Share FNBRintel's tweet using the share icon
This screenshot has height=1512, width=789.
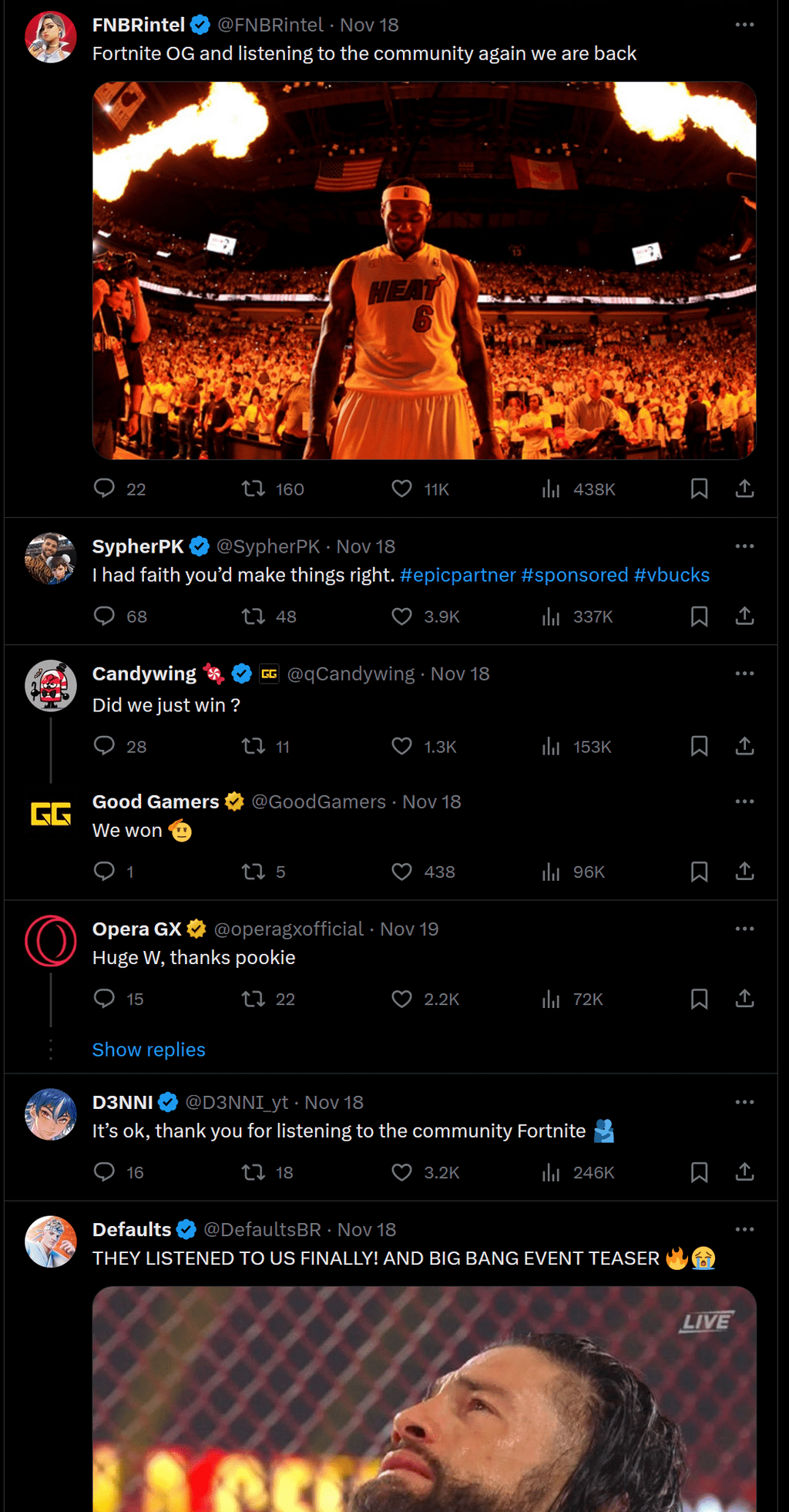click(744, 488)
